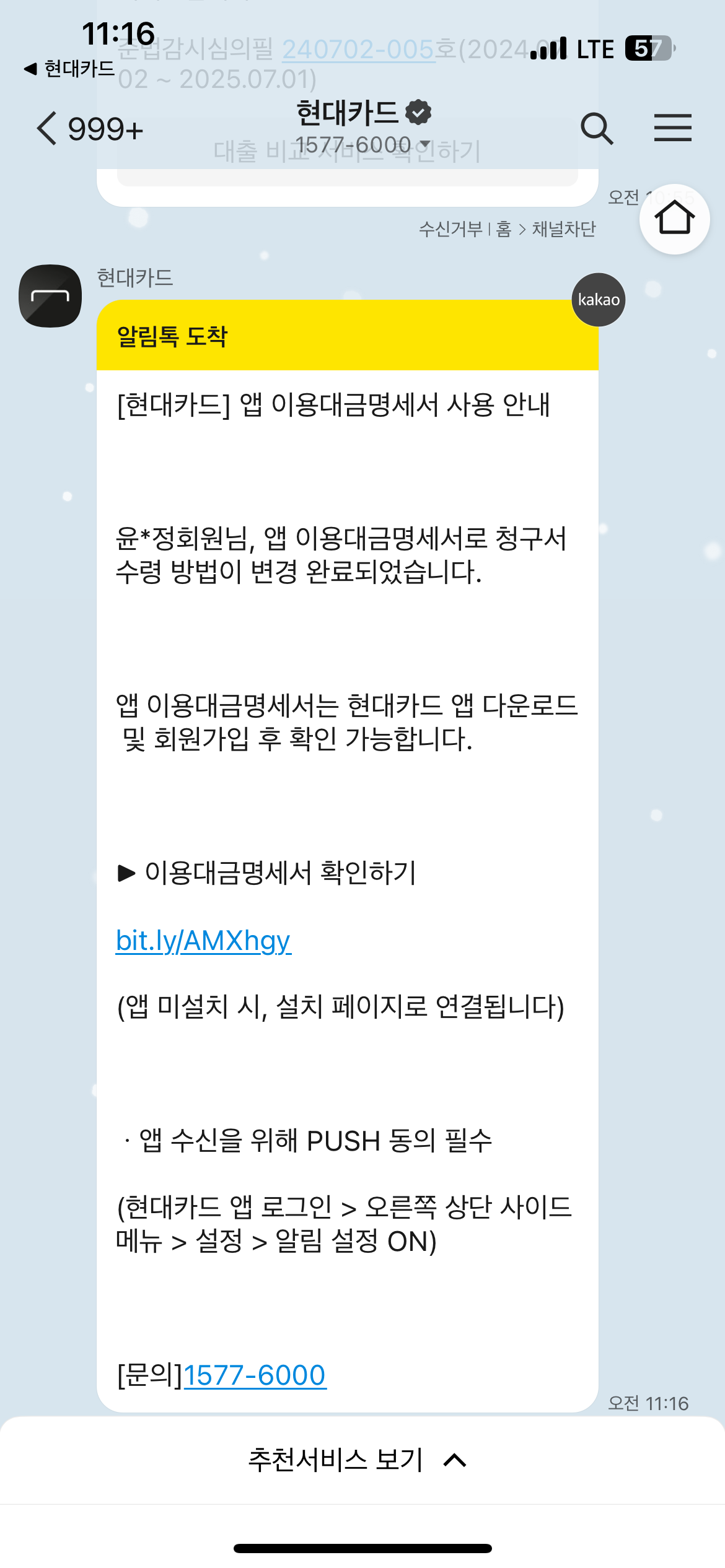Open the 현대카드 profile picture
This screenshot has width=725, height=1568.
coord(50,296)
